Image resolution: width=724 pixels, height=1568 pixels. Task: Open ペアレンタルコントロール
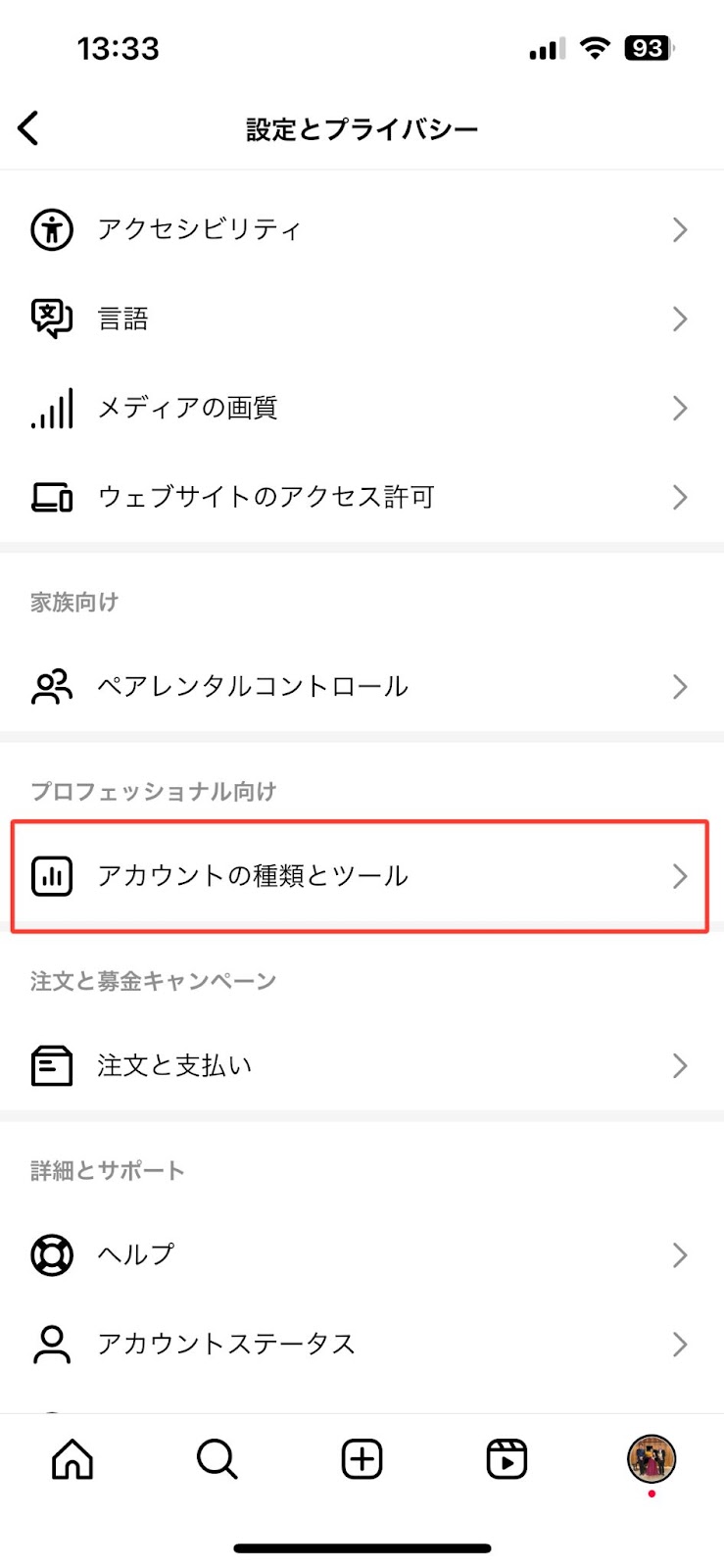362,687
